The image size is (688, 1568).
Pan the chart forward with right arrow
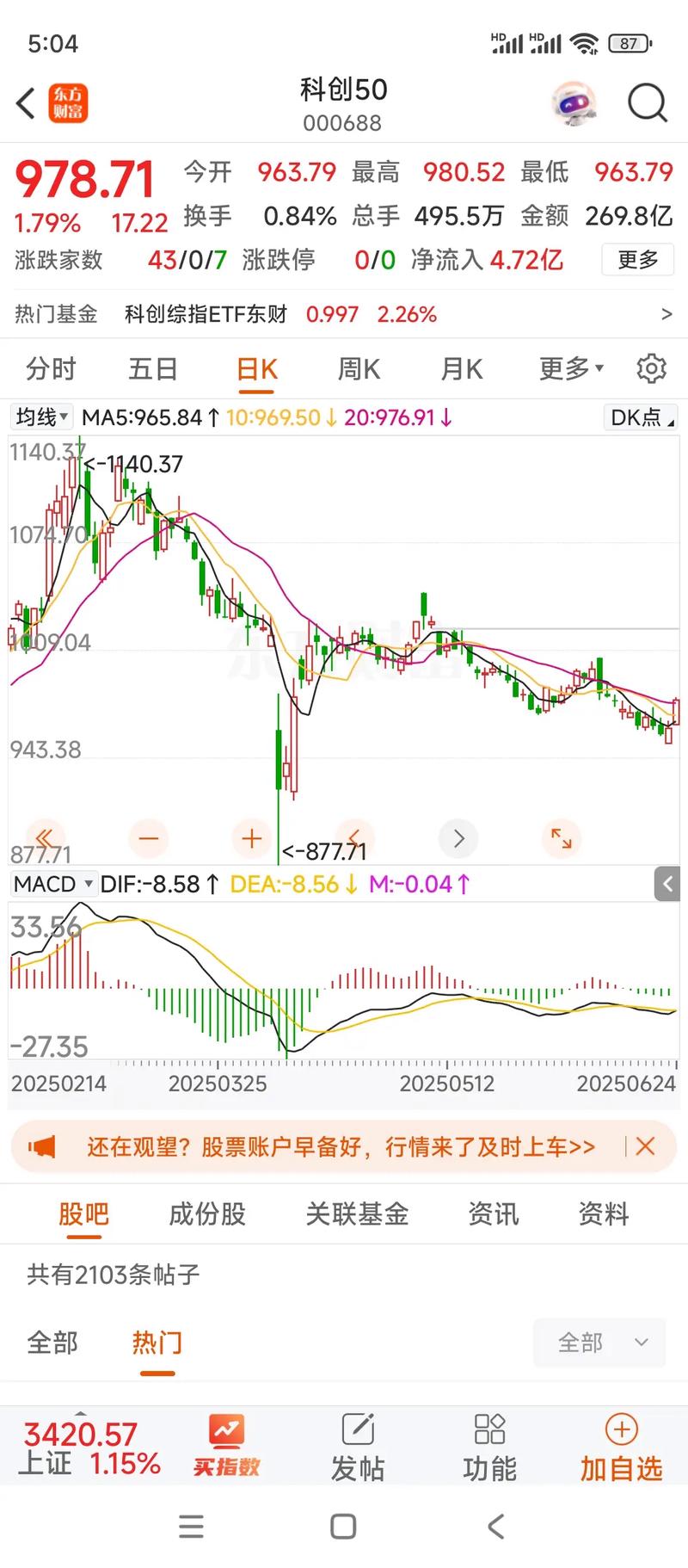[x=458, y=838]
